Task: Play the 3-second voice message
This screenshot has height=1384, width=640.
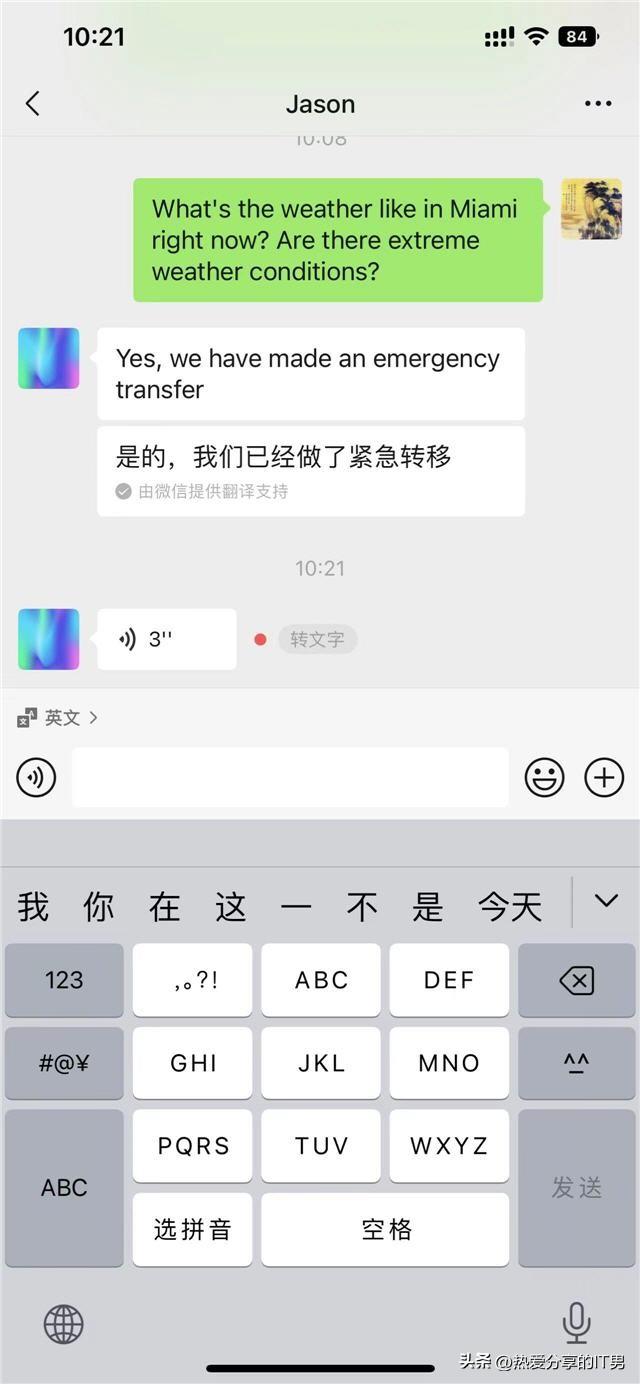Action: 167,639
